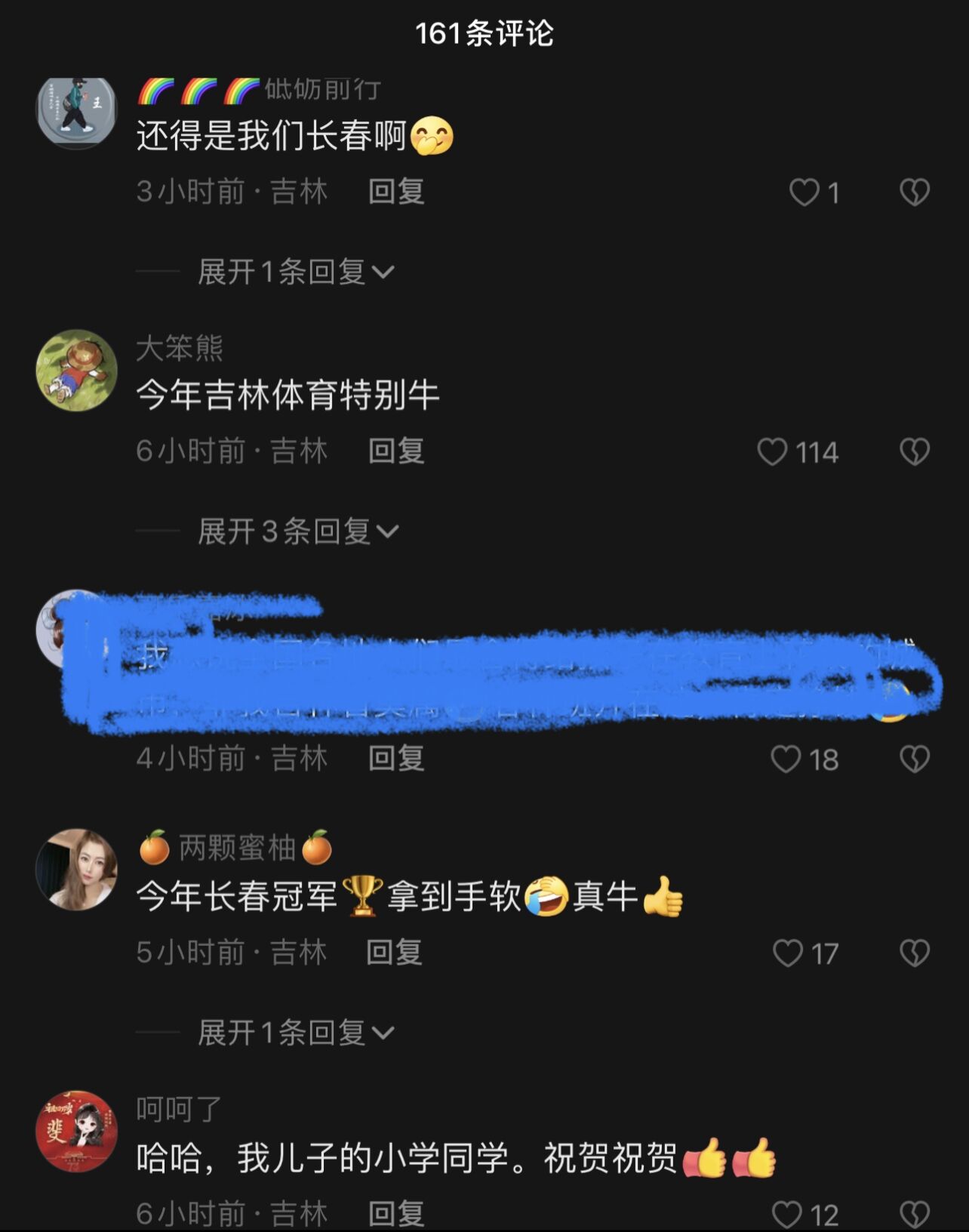Click the dislike icon on the first comment
This screenshot has width=969, height=1232.
915,193
